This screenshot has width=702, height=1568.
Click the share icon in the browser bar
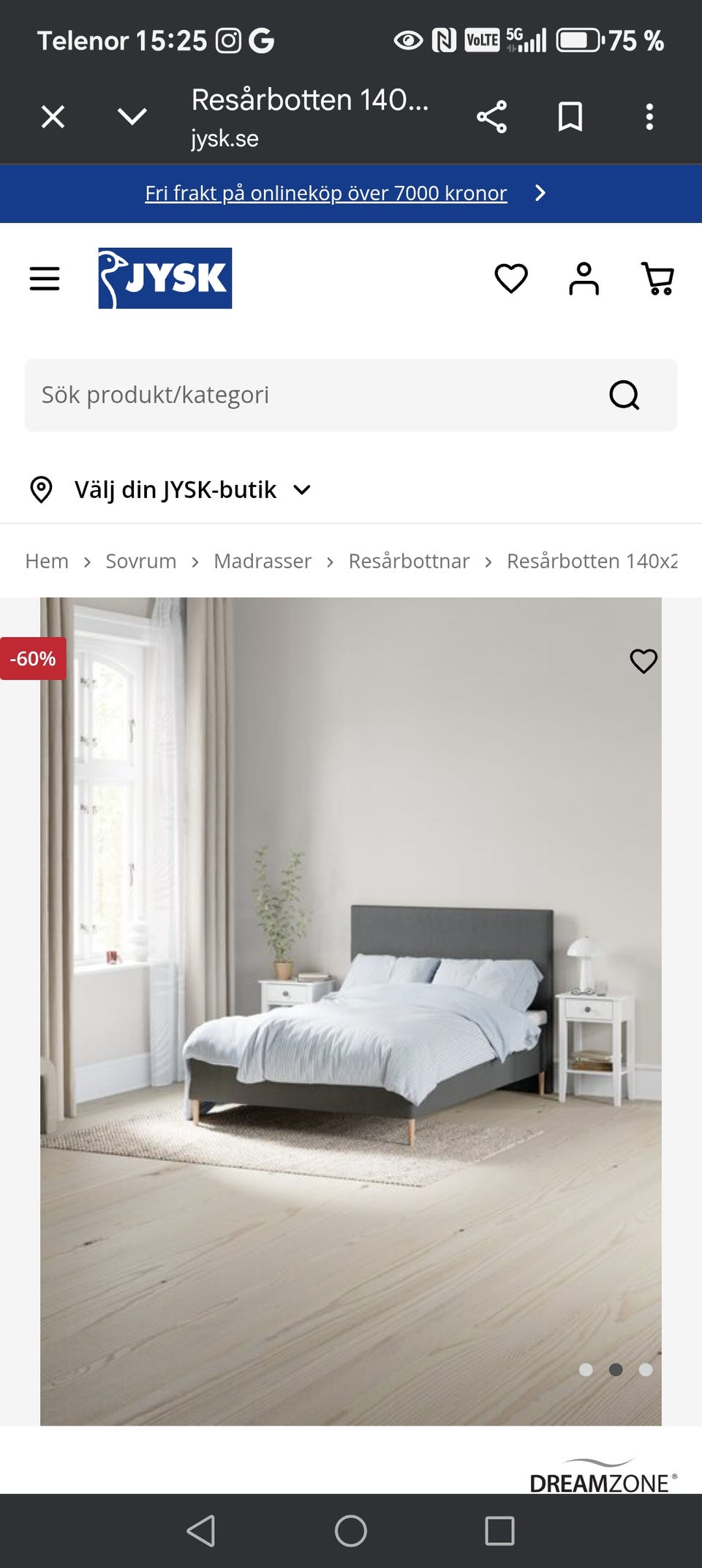click(x=491, y=116)
